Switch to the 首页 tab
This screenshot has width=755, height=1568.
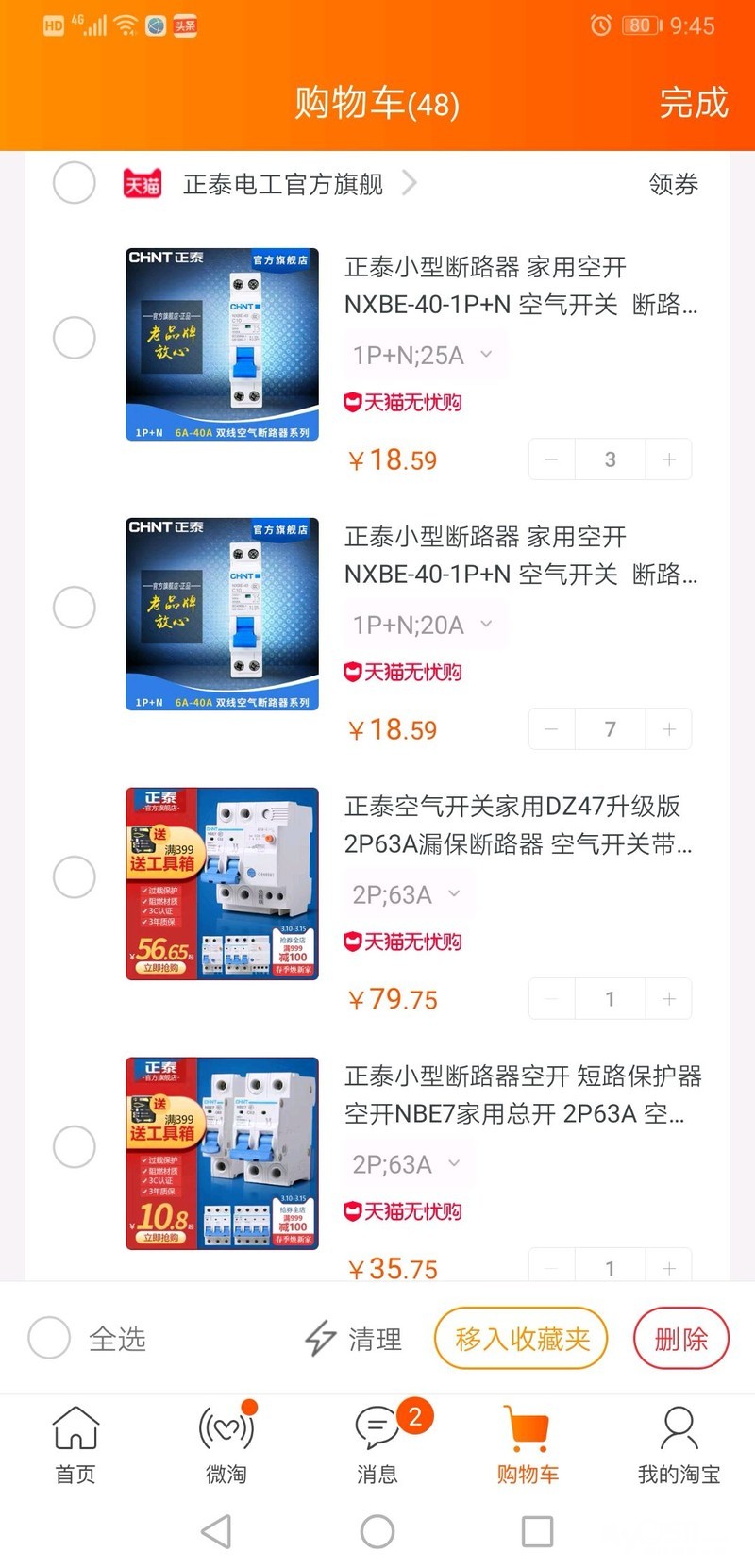click(x=75, y=1444)
